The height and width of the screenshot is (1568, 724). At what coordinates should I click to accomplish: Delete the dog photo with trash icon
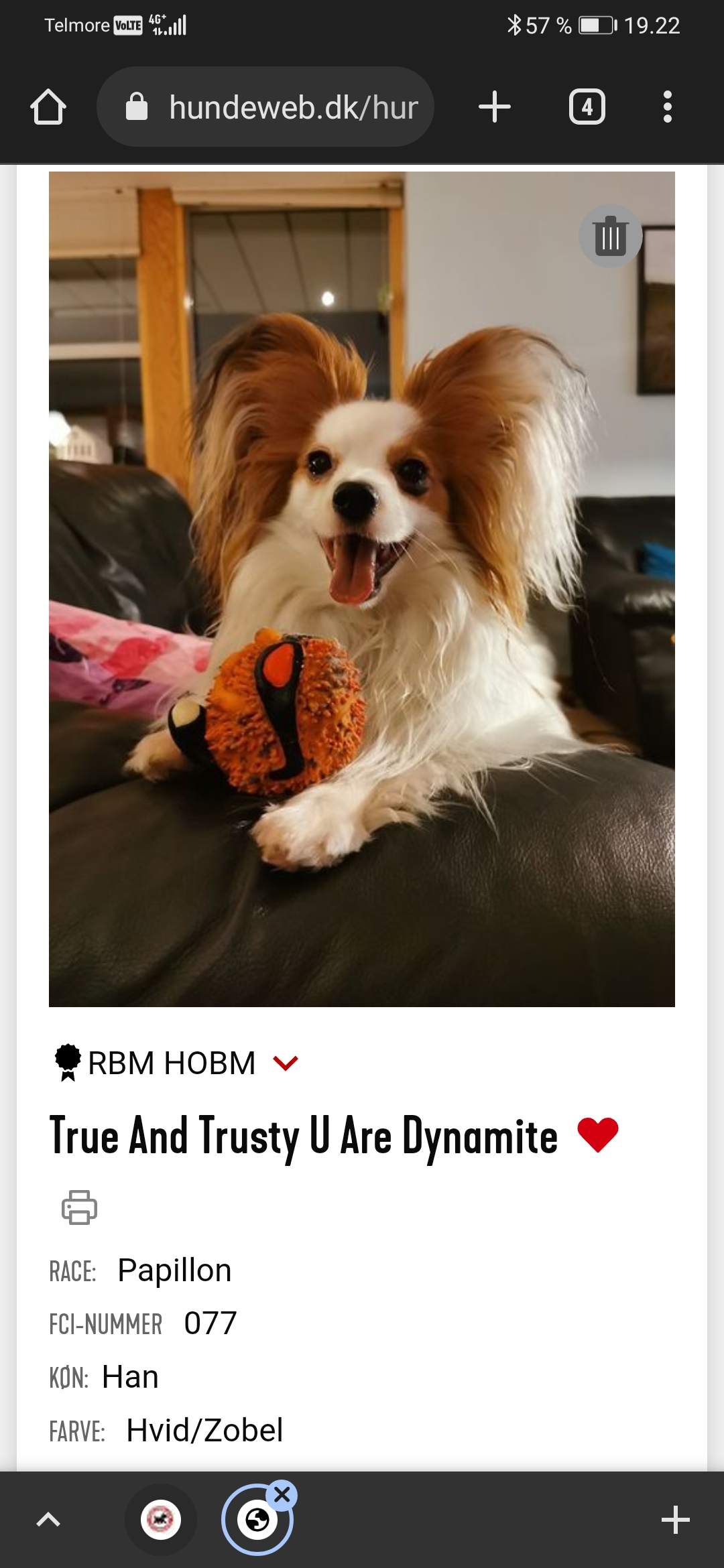click(x=611, y=236)
